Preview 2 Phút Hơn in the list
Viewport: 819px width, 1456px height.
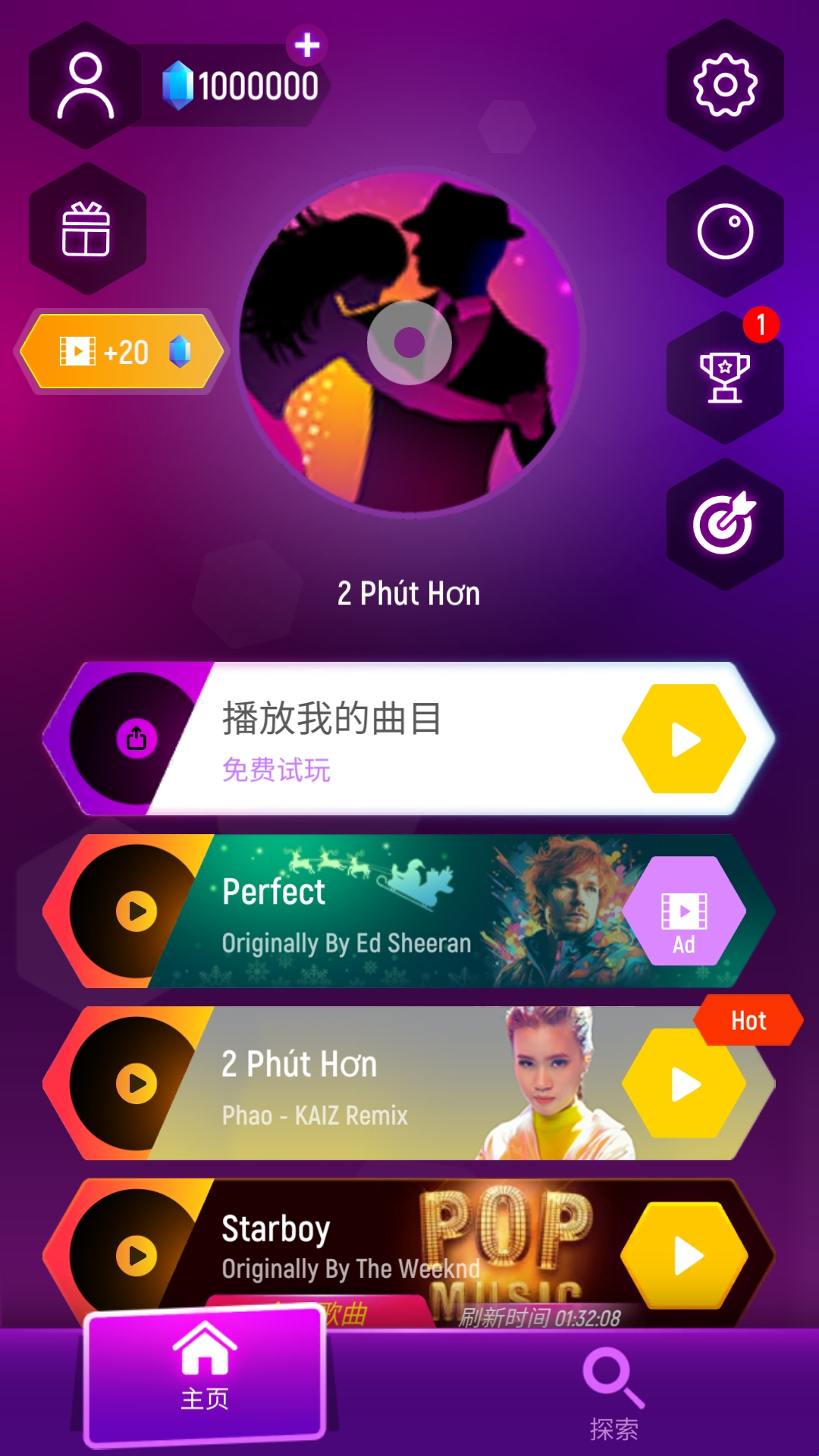click(136, 1083)
